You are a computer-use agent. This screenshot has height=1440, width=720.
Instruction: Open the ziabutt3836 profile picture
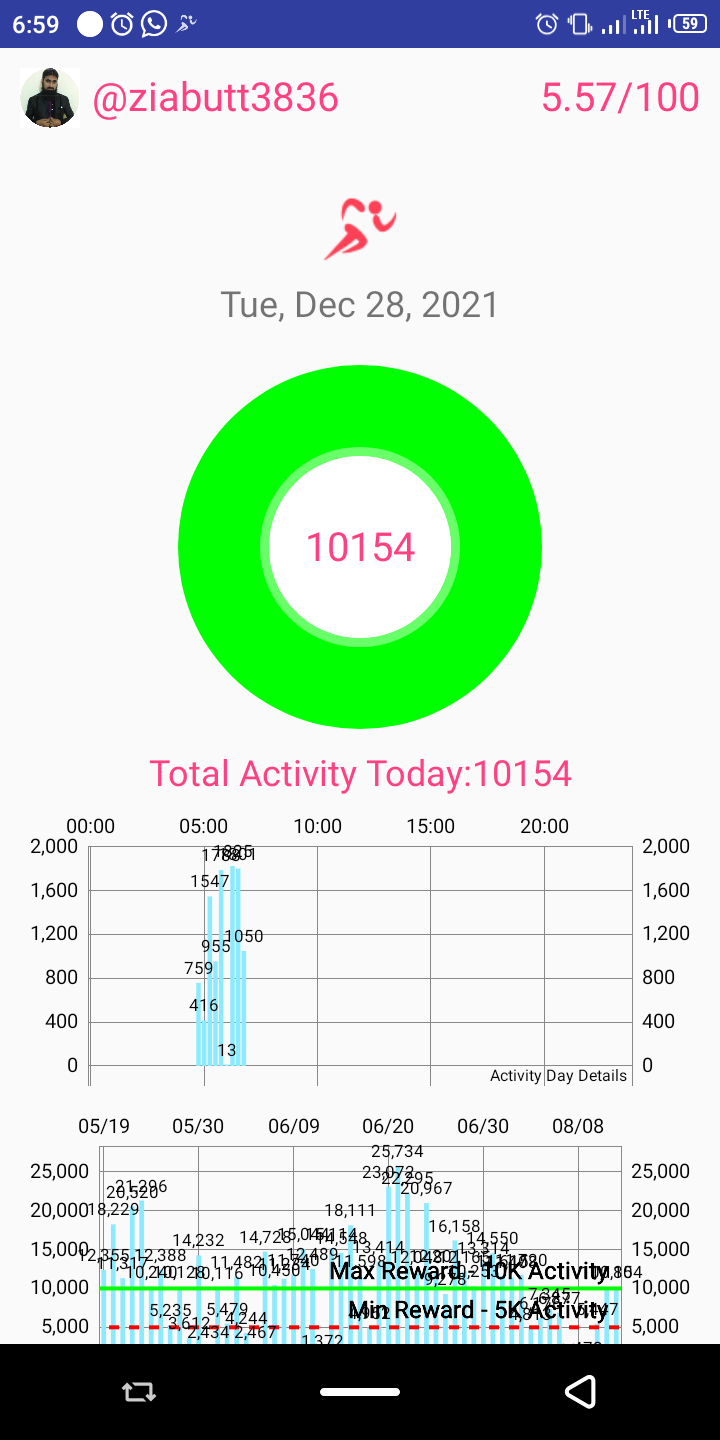[49, 98]
